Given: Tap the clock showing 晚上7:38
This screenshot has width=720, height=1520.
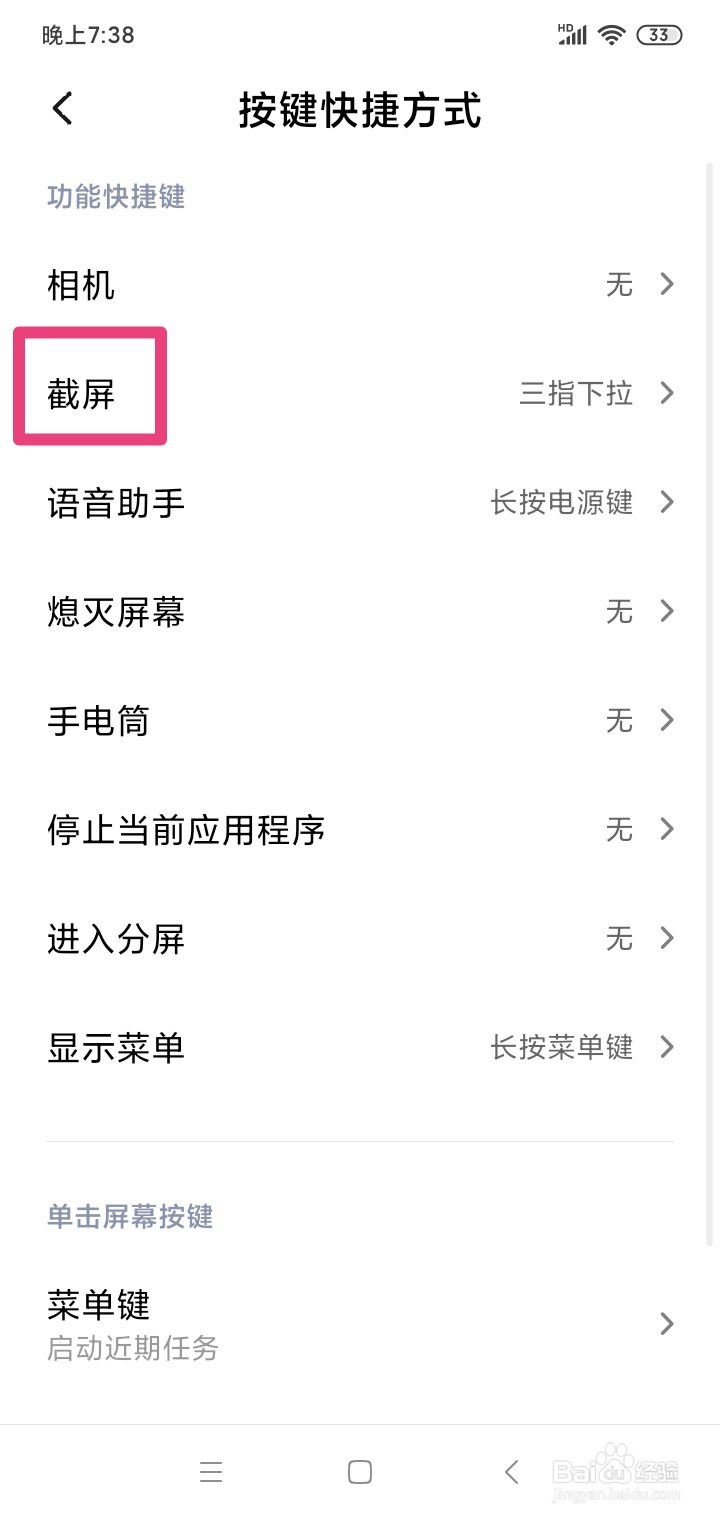Looking at the screenshot, I should point(90,33).
